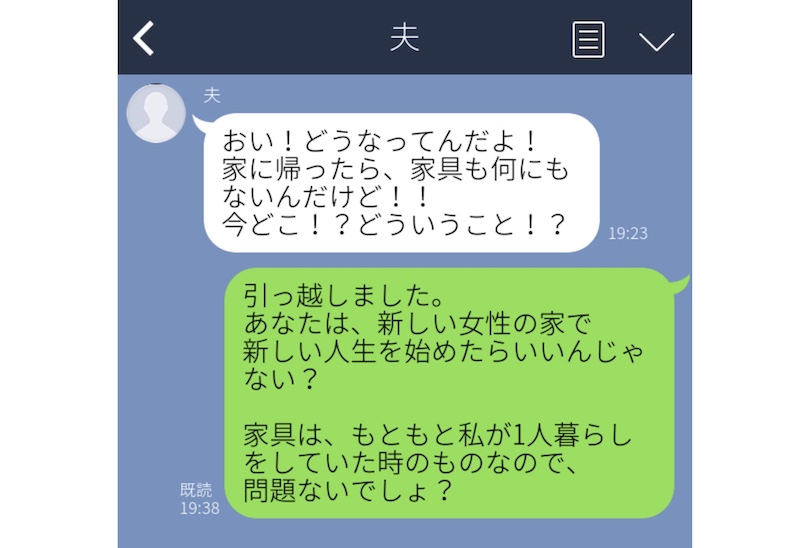Open the notes icon in the header
Image resolution: width=800 pixels, height=548 pixels.
[589, 40]
